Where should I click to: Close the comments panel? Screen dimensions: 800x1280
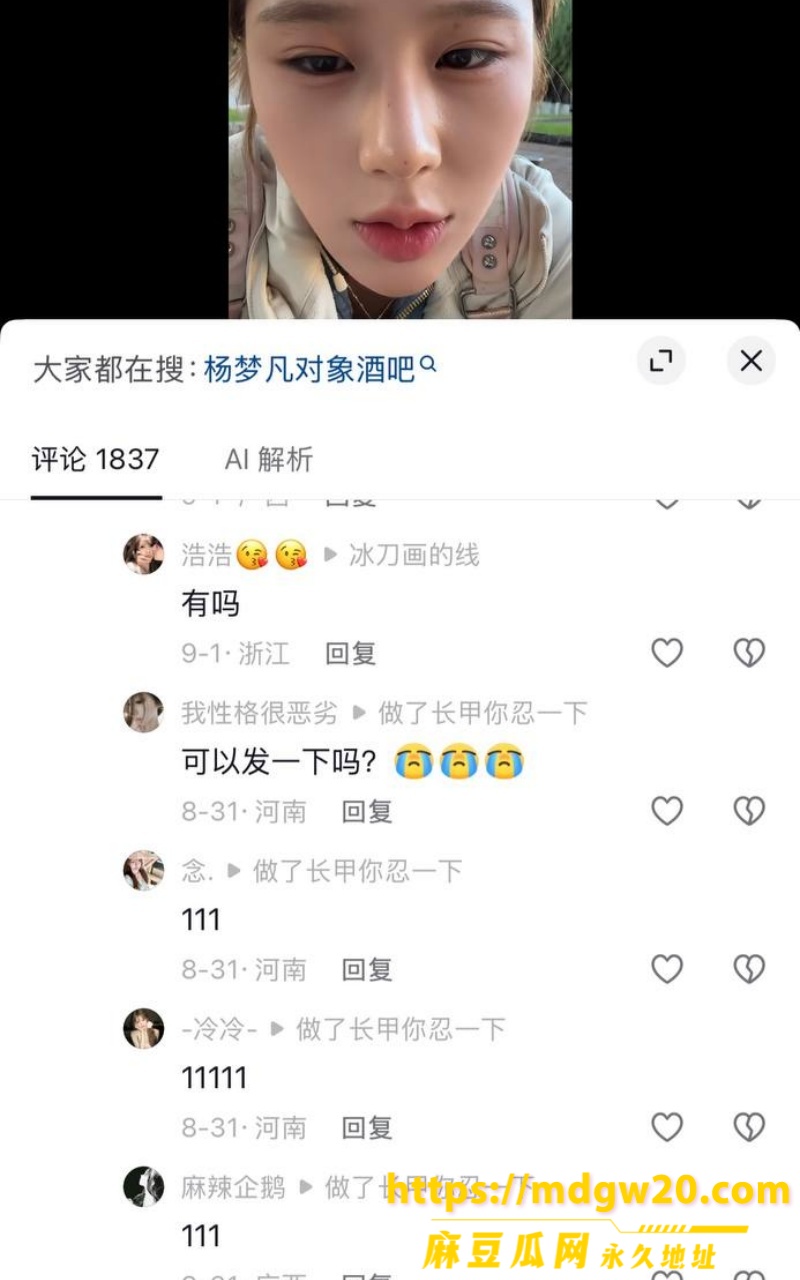[751, 361]
